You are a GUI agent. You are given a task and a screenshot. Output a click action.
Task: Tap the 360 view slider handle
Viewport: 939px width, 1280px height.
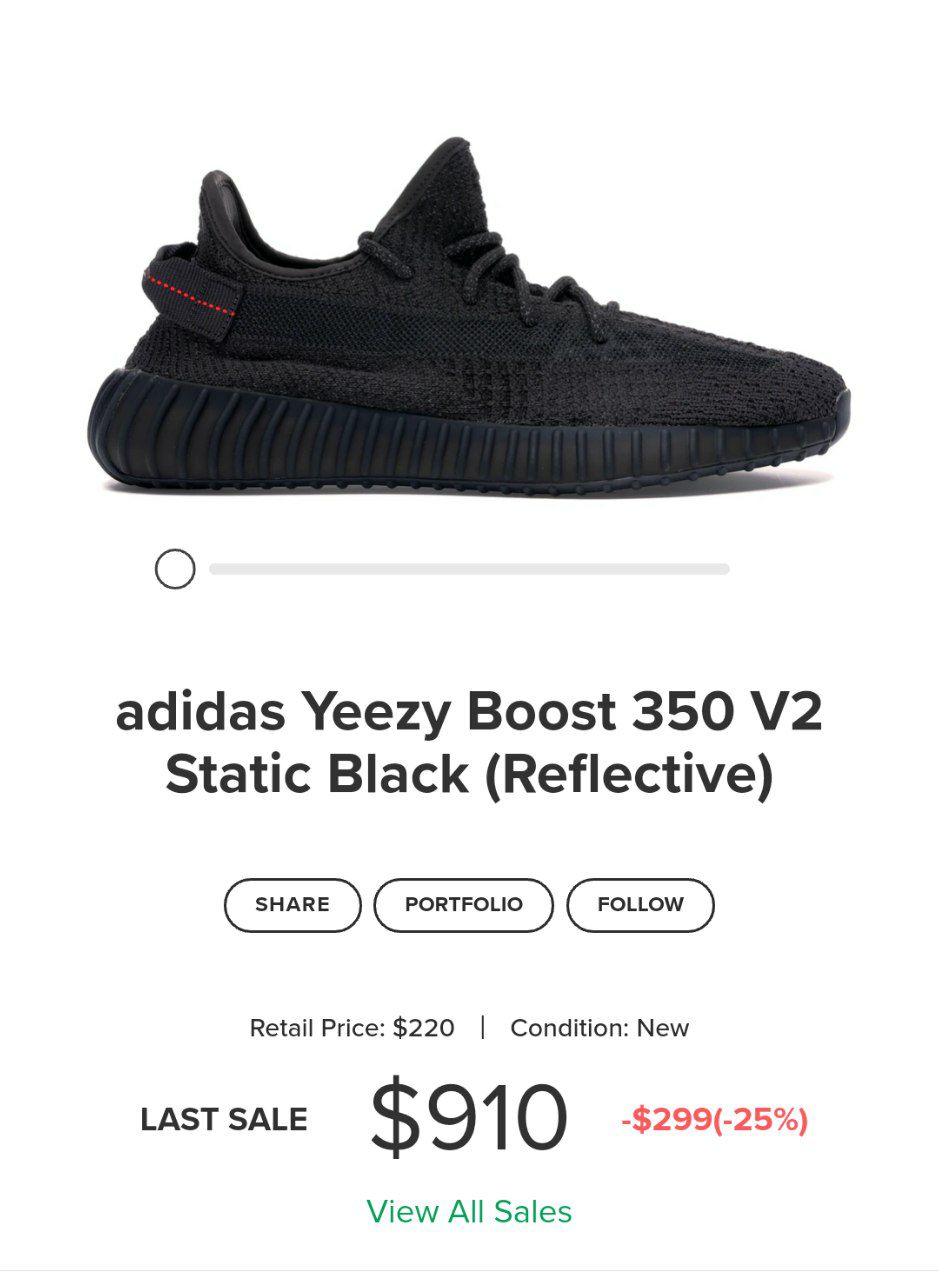(175, 569)
